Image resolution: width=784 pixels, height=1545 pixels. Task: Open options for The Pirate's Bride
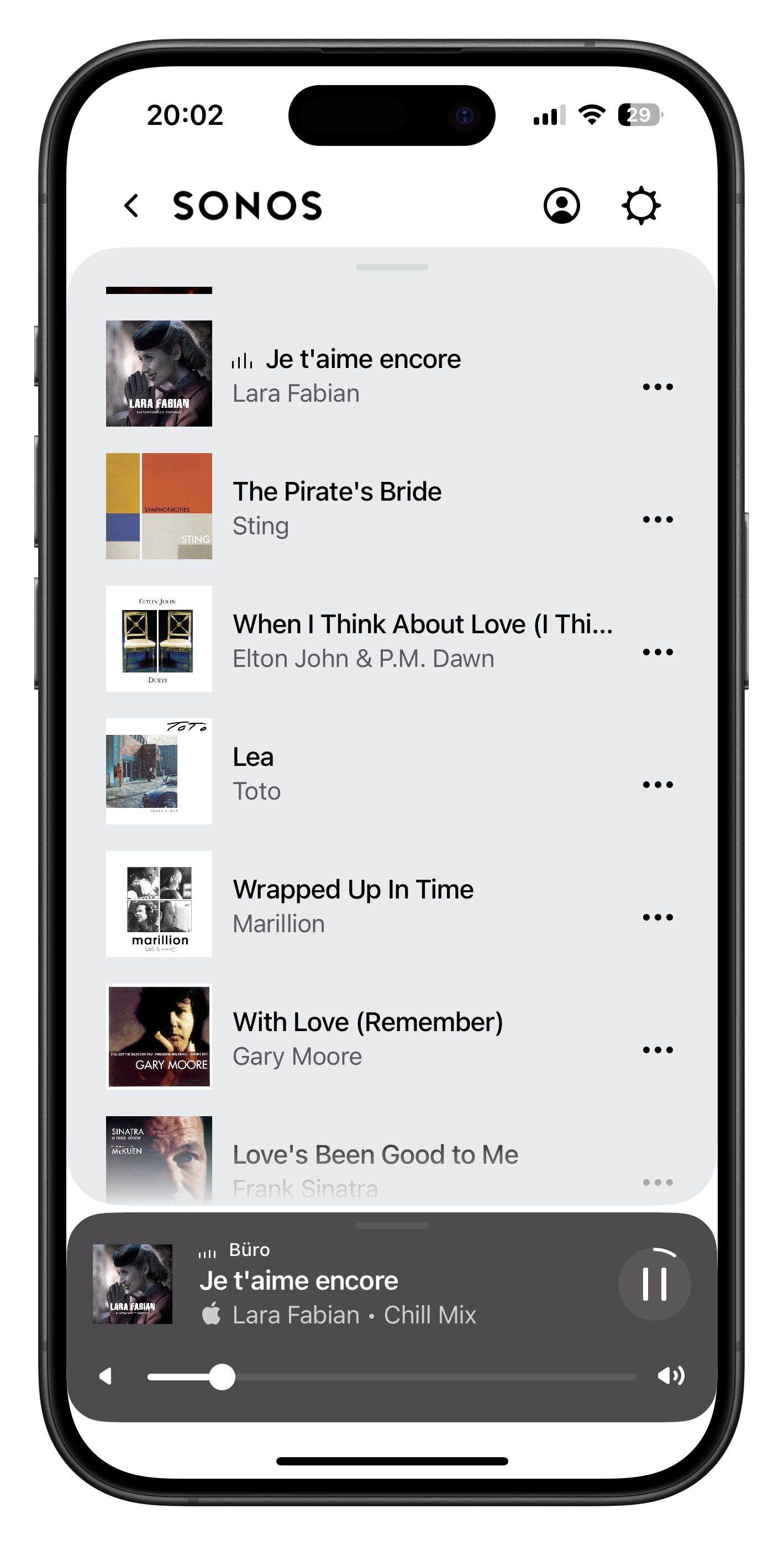coord(657,519)
